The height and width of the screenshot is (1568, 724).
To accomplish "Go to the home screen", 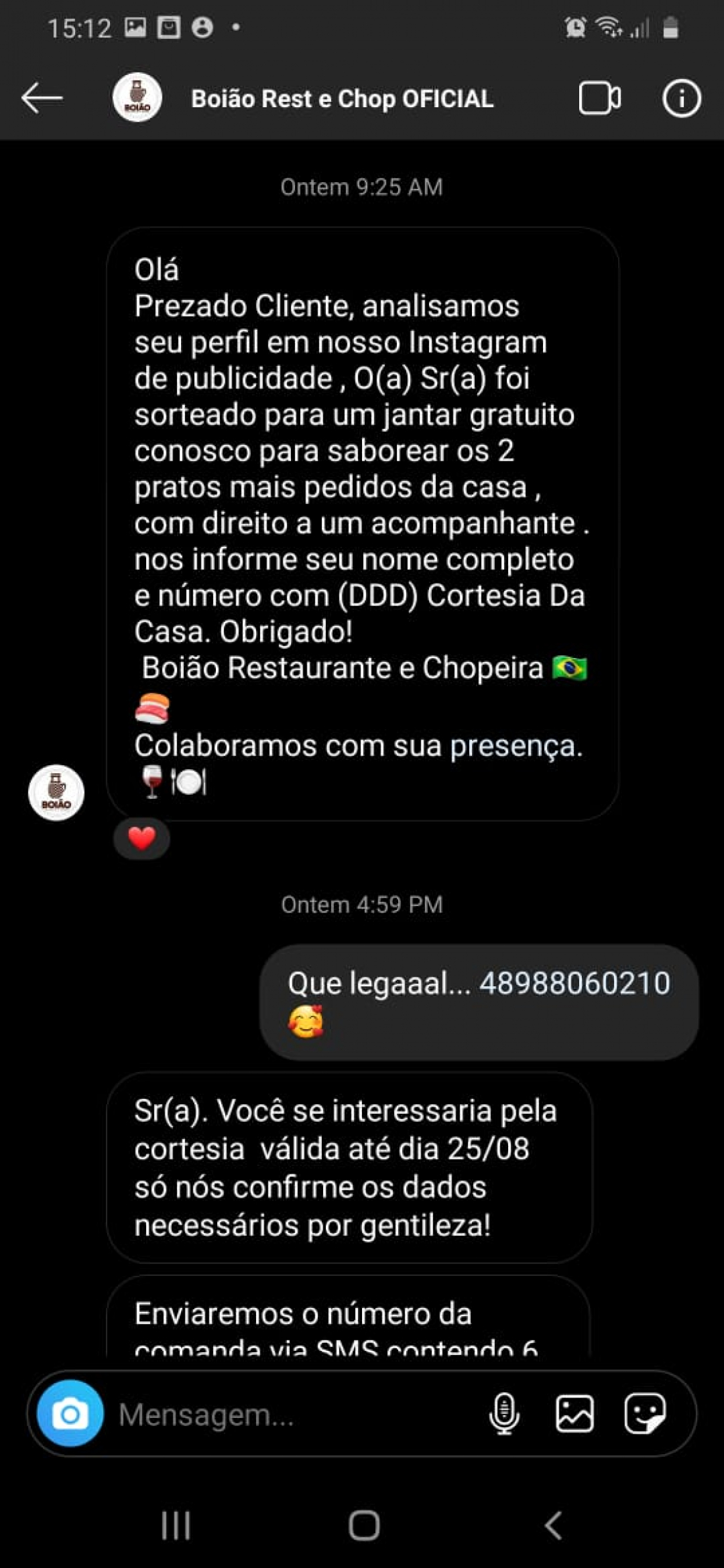I will (363, 1525).
